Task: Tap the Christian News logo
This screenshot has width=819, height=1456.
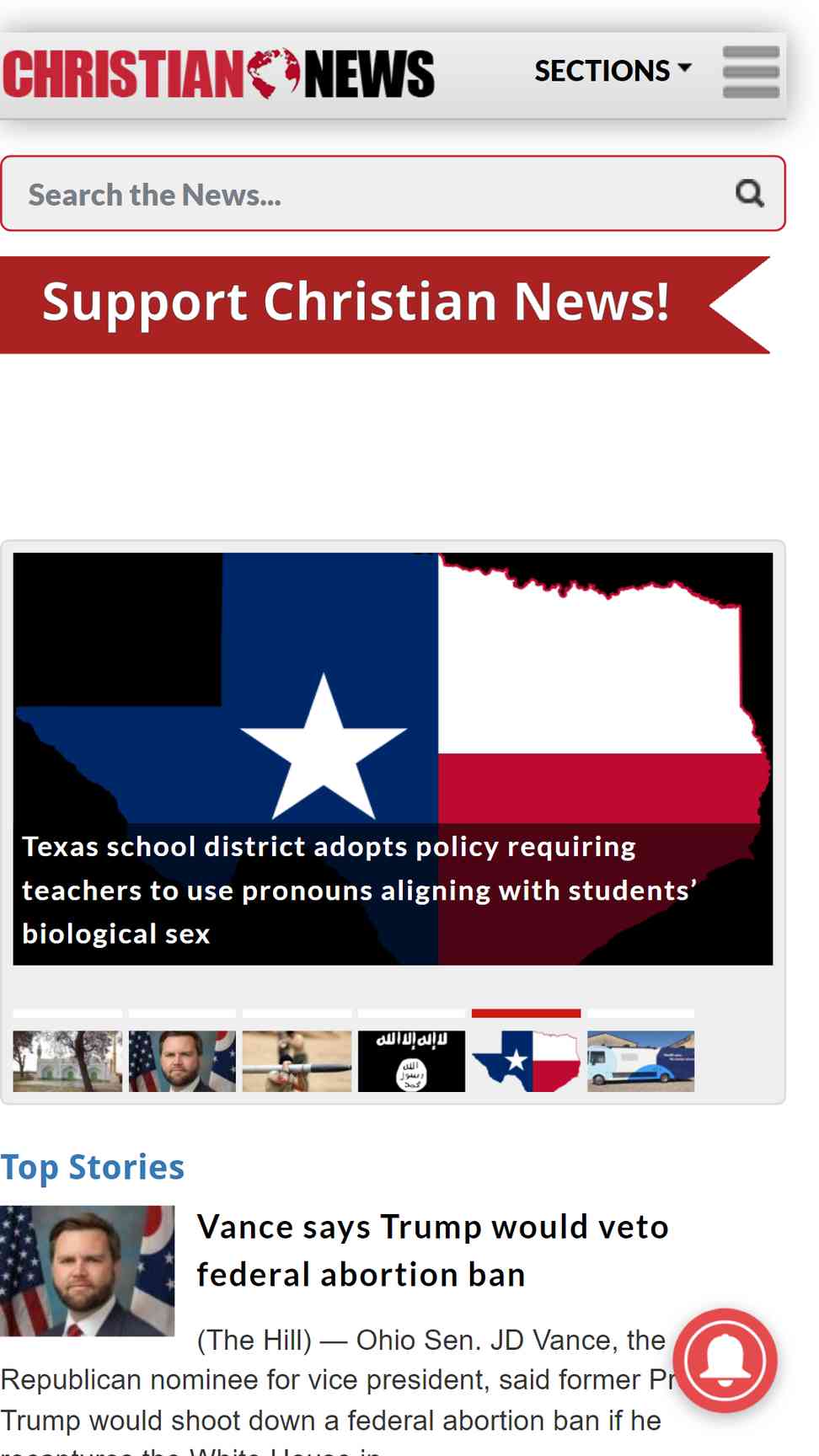Action: tap(219, 73)
